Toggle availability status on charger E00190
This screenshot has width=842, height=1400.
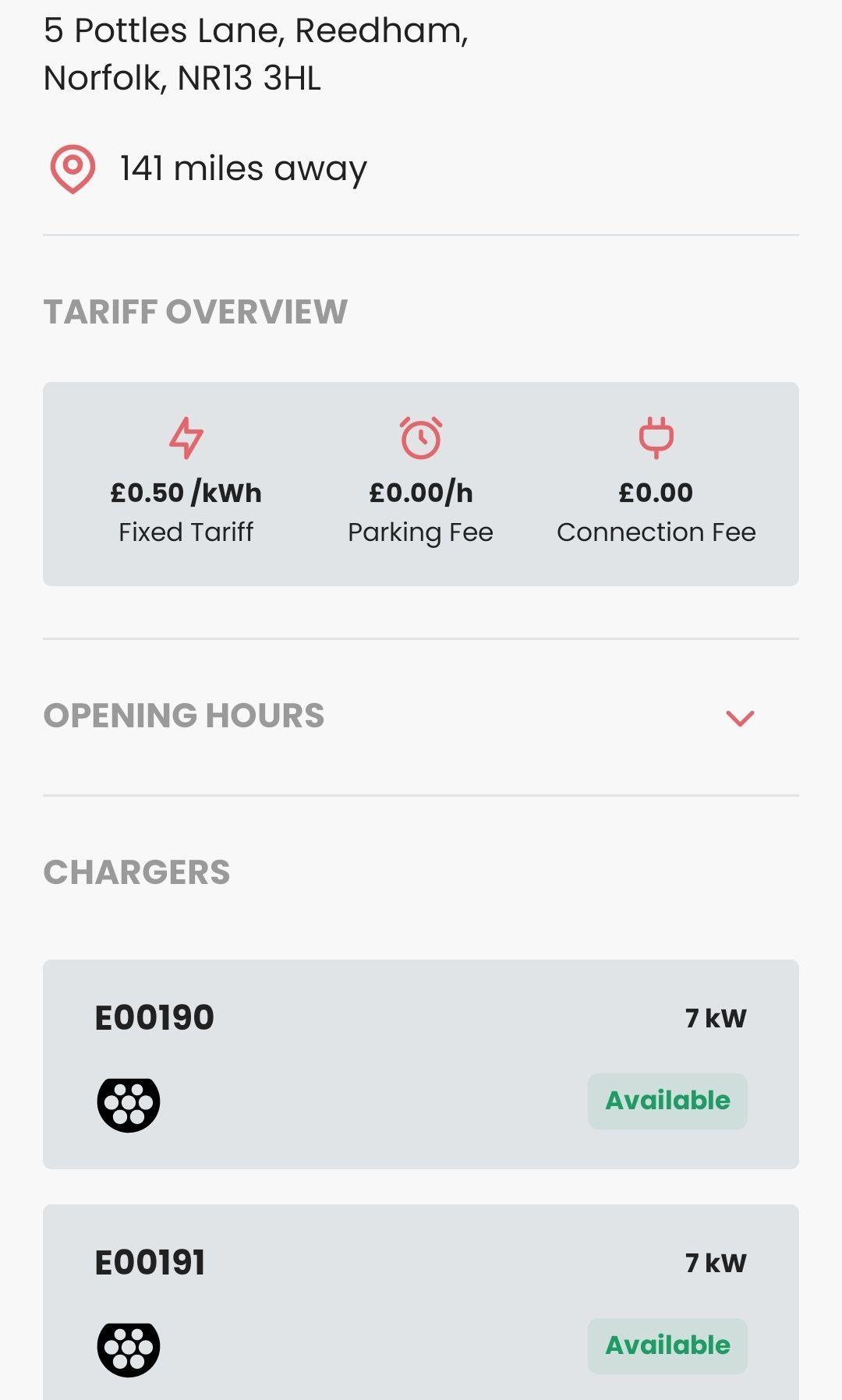[667, 1101]
